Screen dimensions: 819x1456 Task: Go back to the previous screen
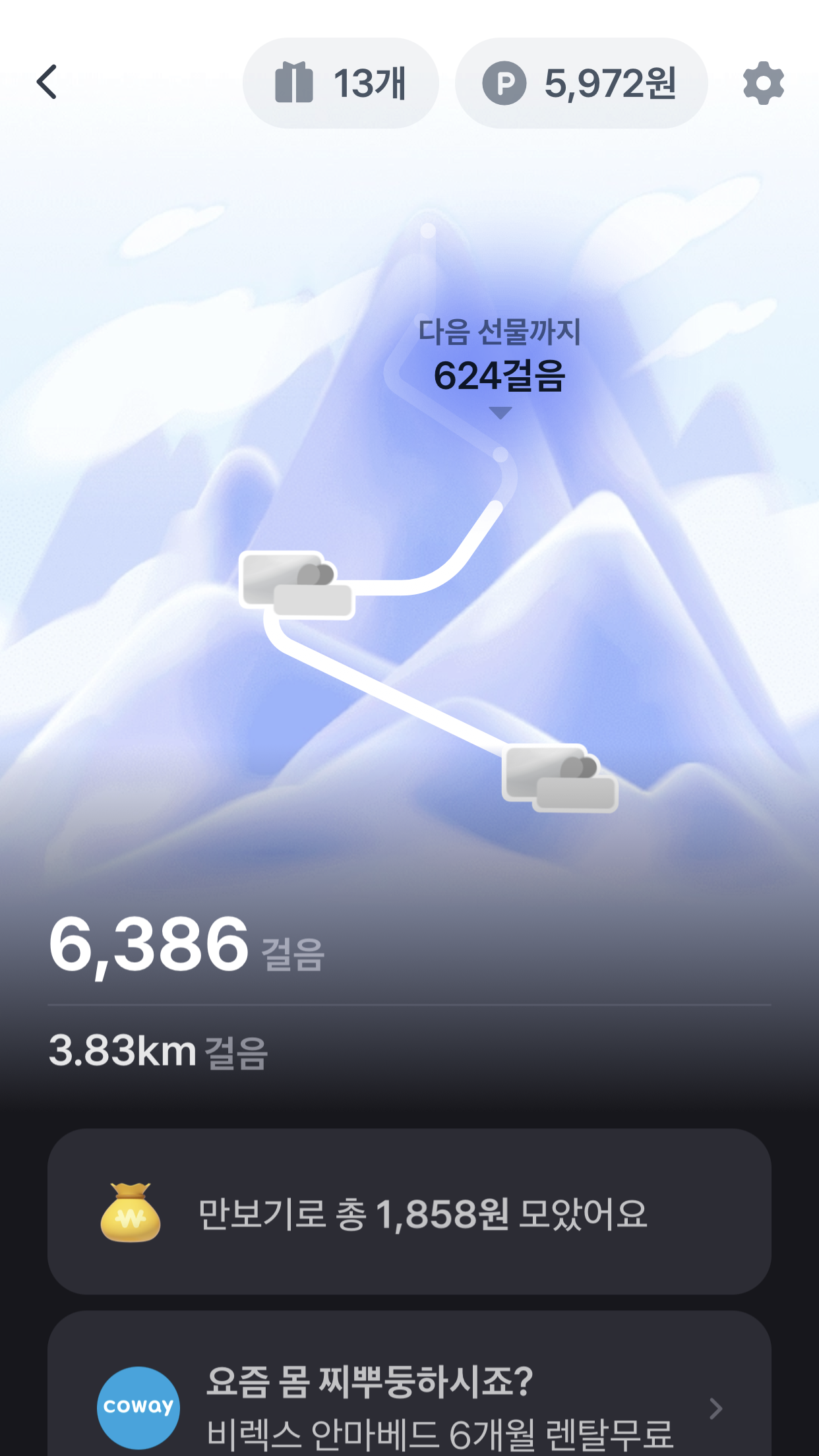coord(47,82)
